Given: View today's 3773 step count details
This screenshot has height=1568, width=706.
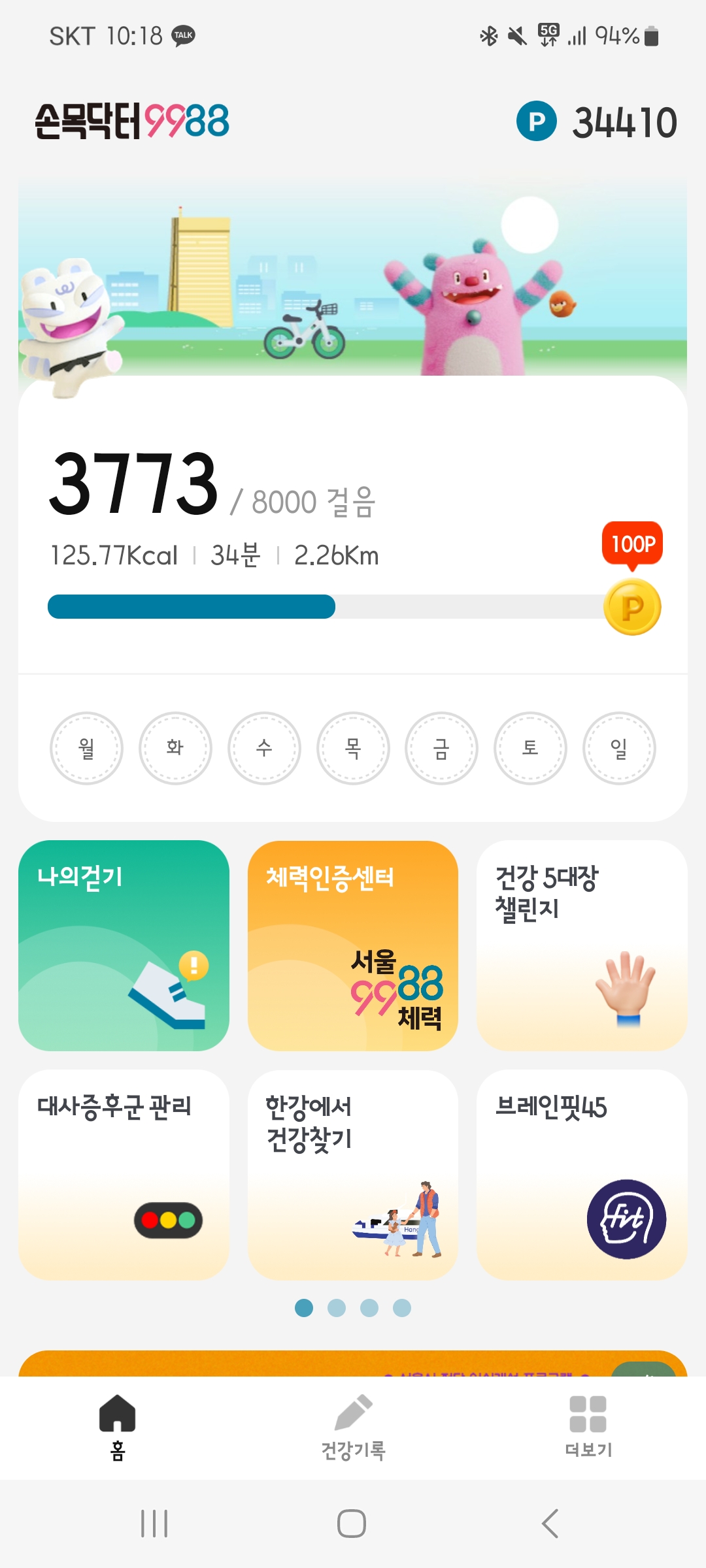Looking at the screenshot, I should [134, 485].
